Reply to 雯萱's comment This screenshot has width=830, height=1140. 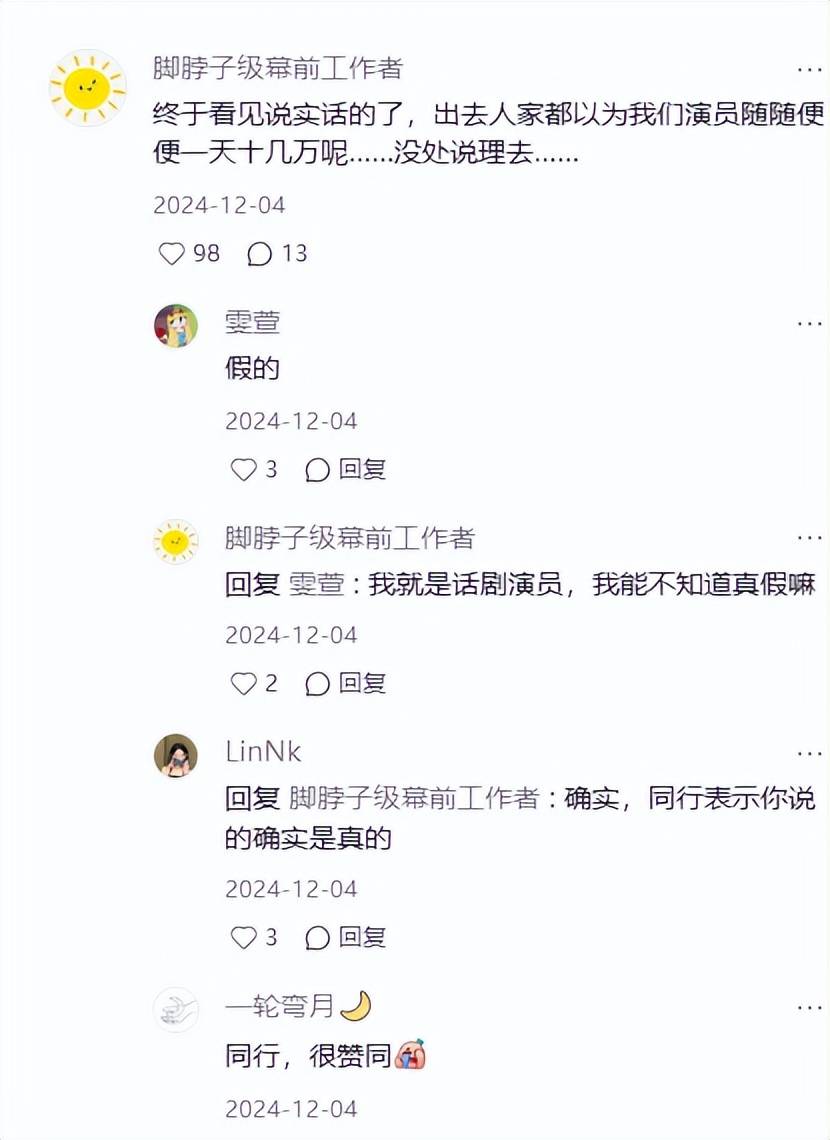(346, 469)
